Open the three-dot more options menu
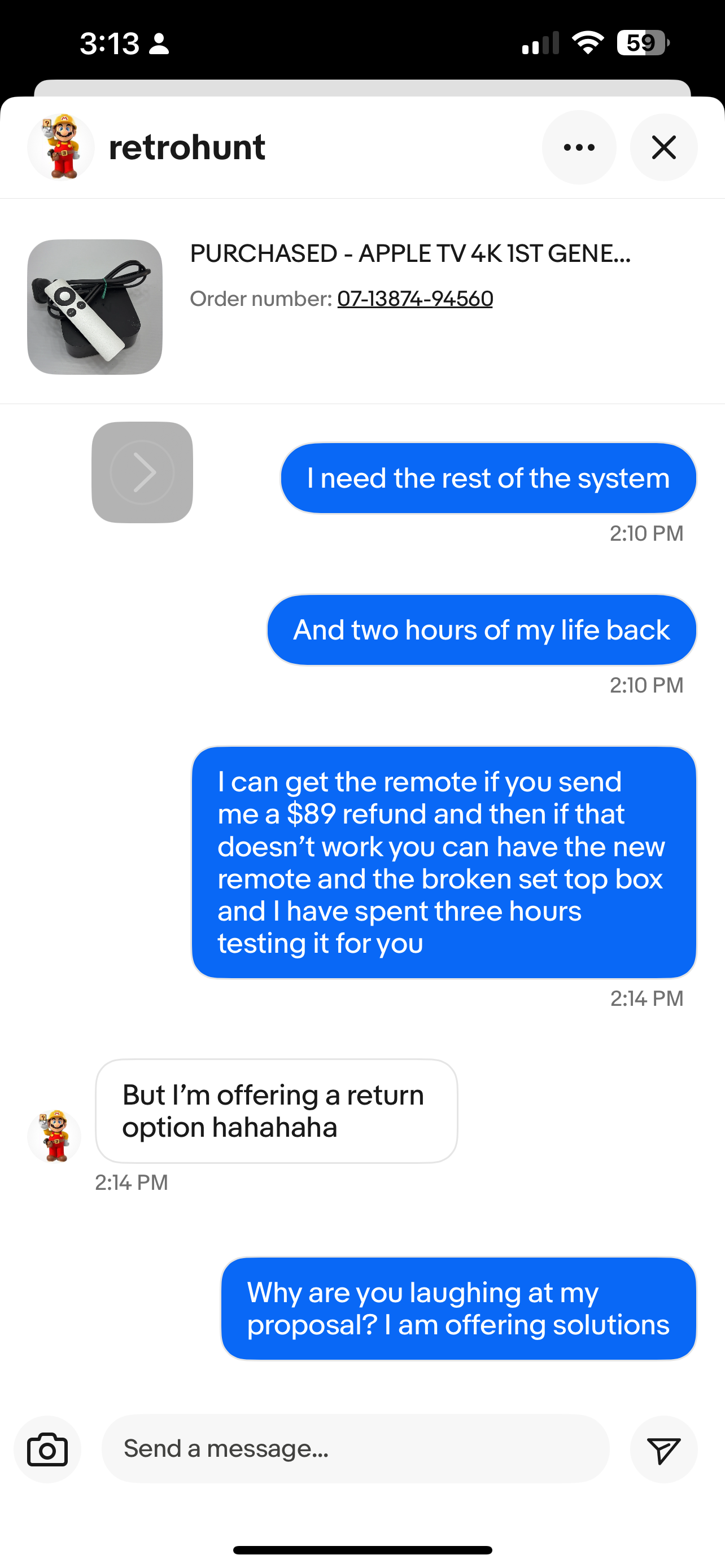Viewport: 725px width, 1568px height. pyautogui.click(x=579, y=147)
